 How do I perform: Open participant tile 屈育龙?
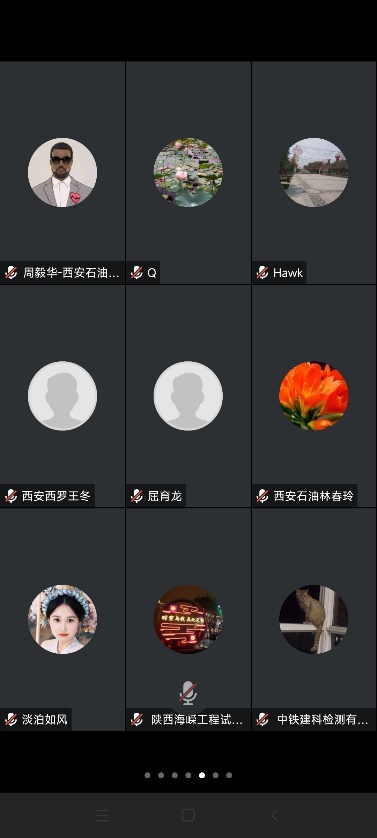(188, 396)
